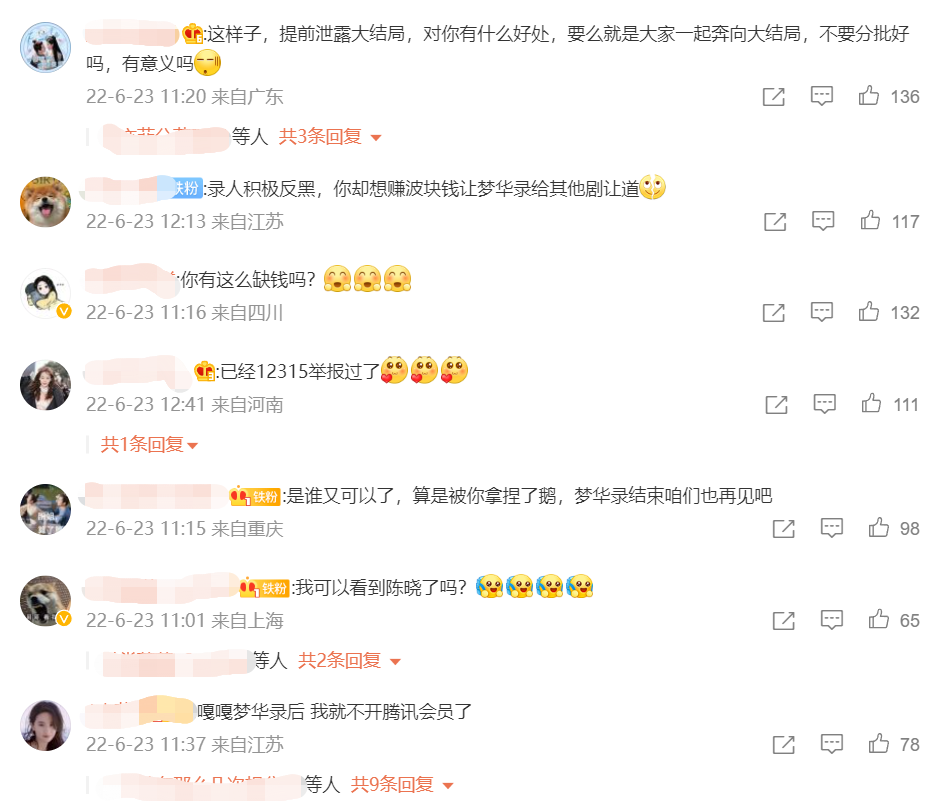
Task: Share the 我可以看到陈晓了吗 comment
Action: (x=784, y=621)
